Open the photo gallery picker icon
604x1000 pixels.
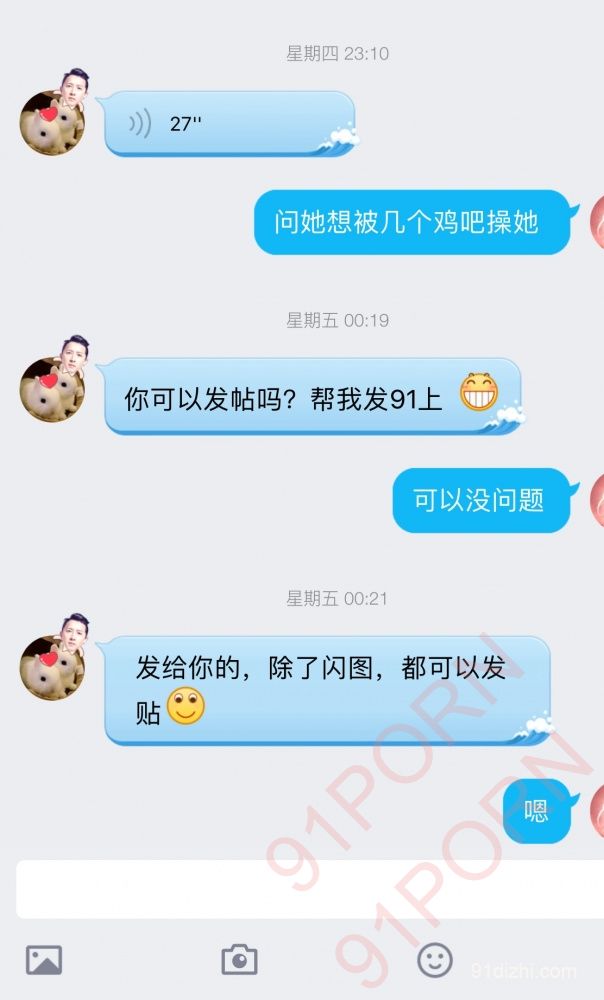tap(44, 960)
